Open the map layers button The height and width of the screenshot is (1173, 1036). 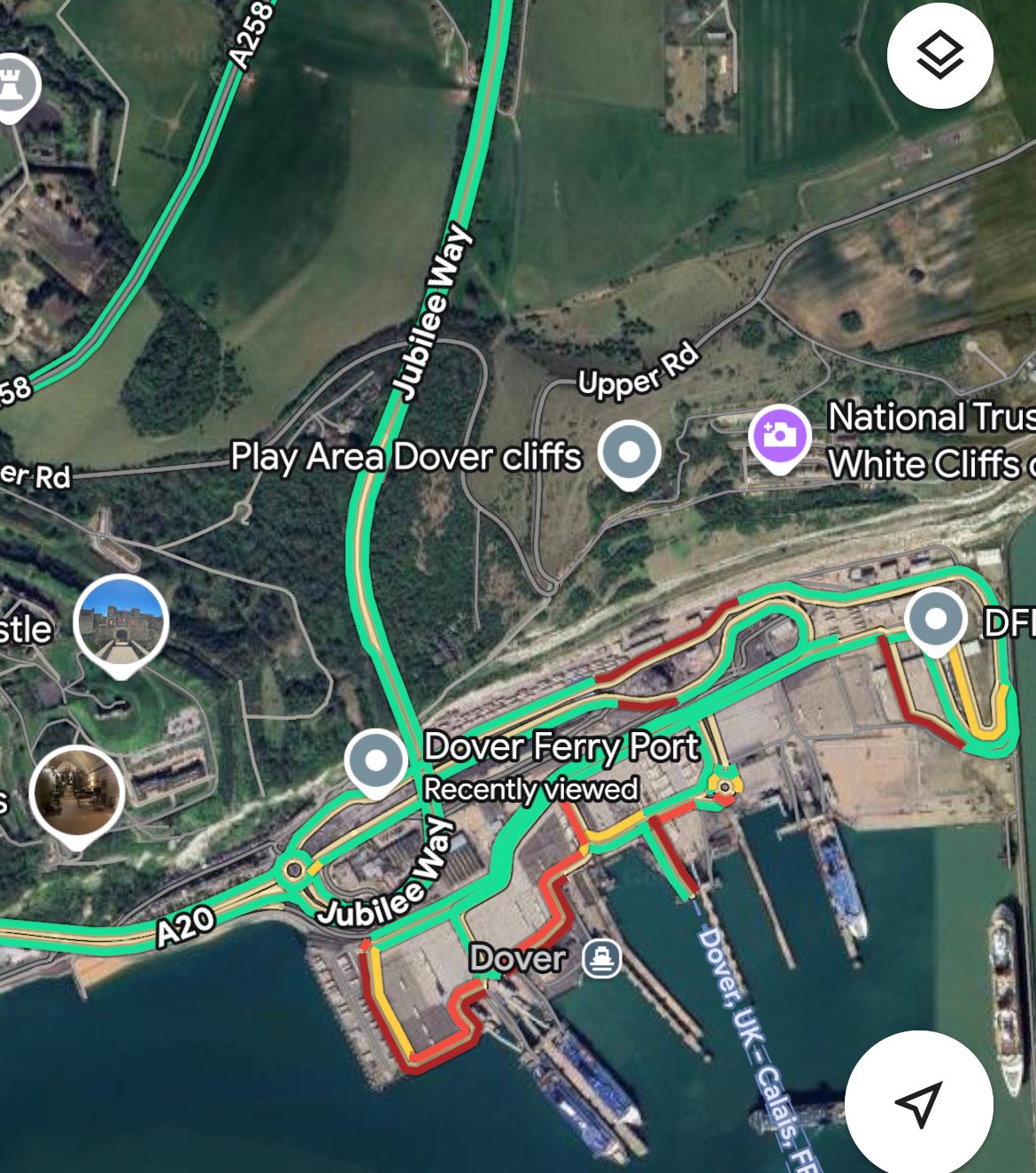click(939, 55)
